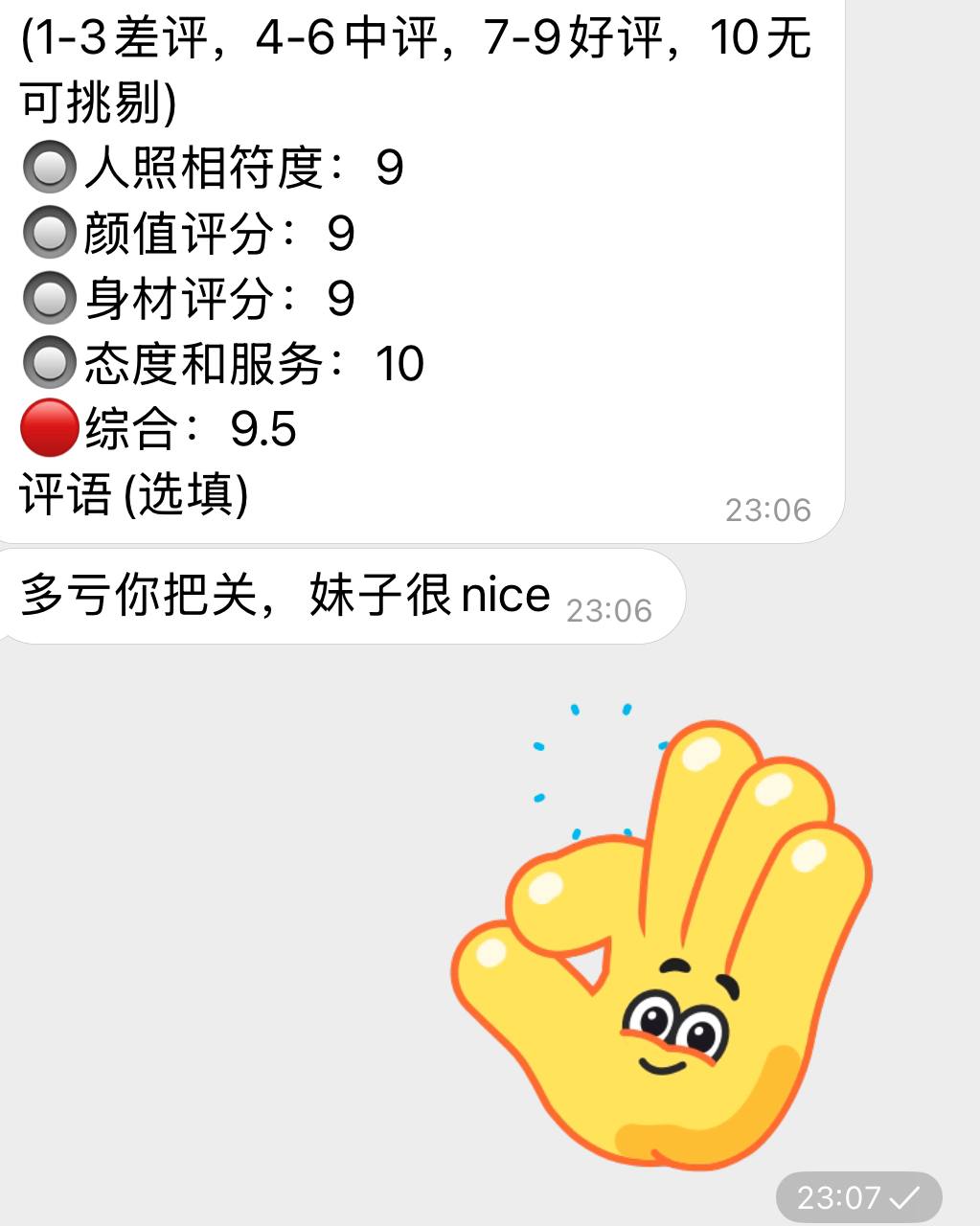Viewport: 980px width, 1226px height.
Task: Select the circle bullet beside 颜值评分
Action: point(48,230)
